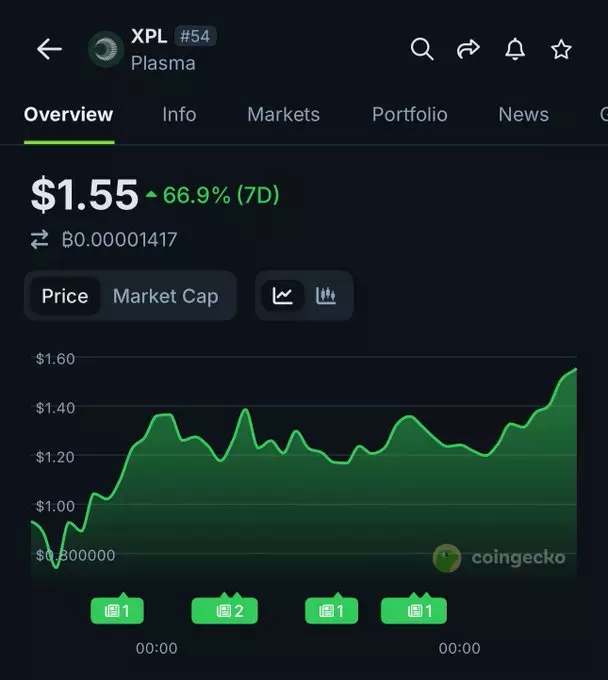Share the XPL coin page
Image resolution: width=608 pixels, height=680 pixels.
pos(468,49)
